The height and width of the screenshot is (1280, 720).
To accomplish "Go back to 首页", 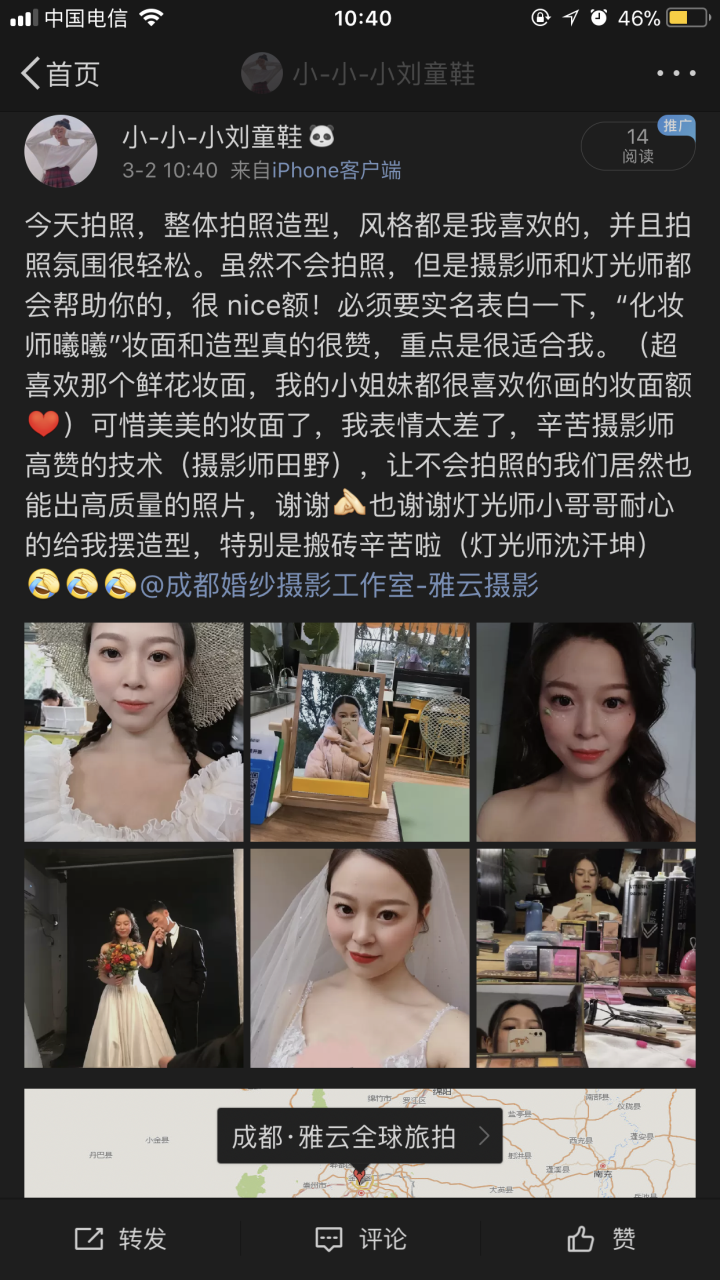I will 60,74.
